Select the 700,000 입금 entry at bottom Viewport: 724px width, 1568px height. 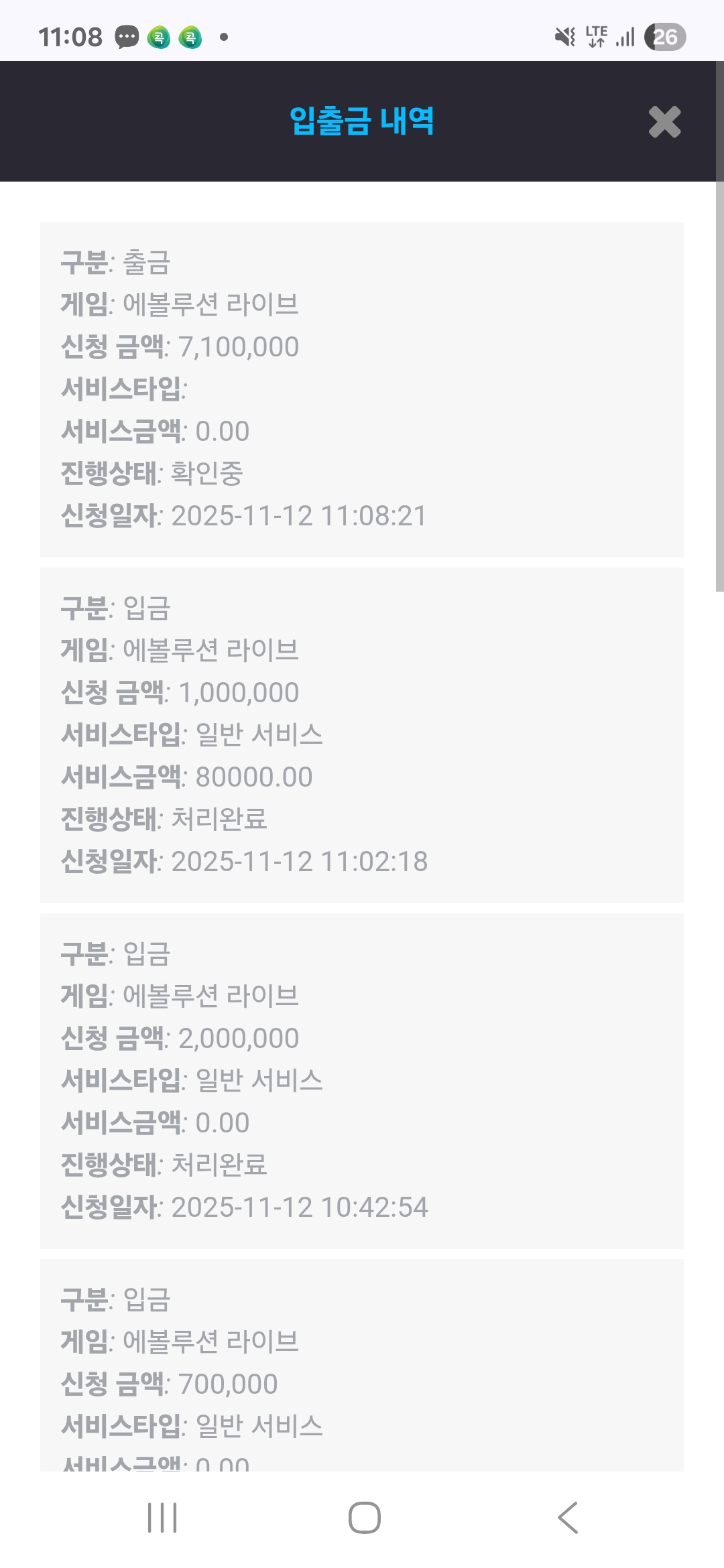(x=362, y=1367)
